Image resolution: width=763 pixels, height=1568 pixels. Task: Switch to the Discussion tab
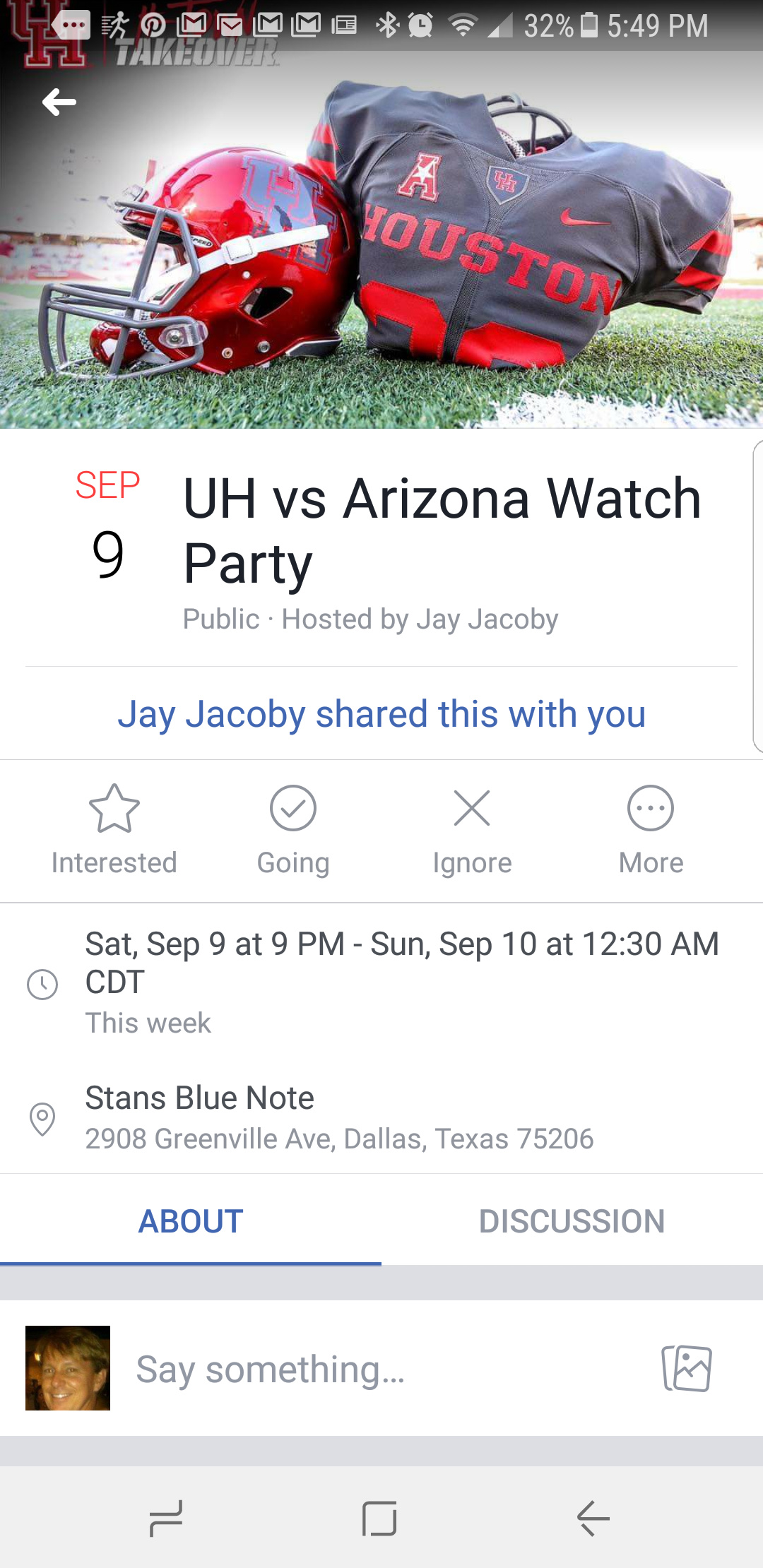572,1221
